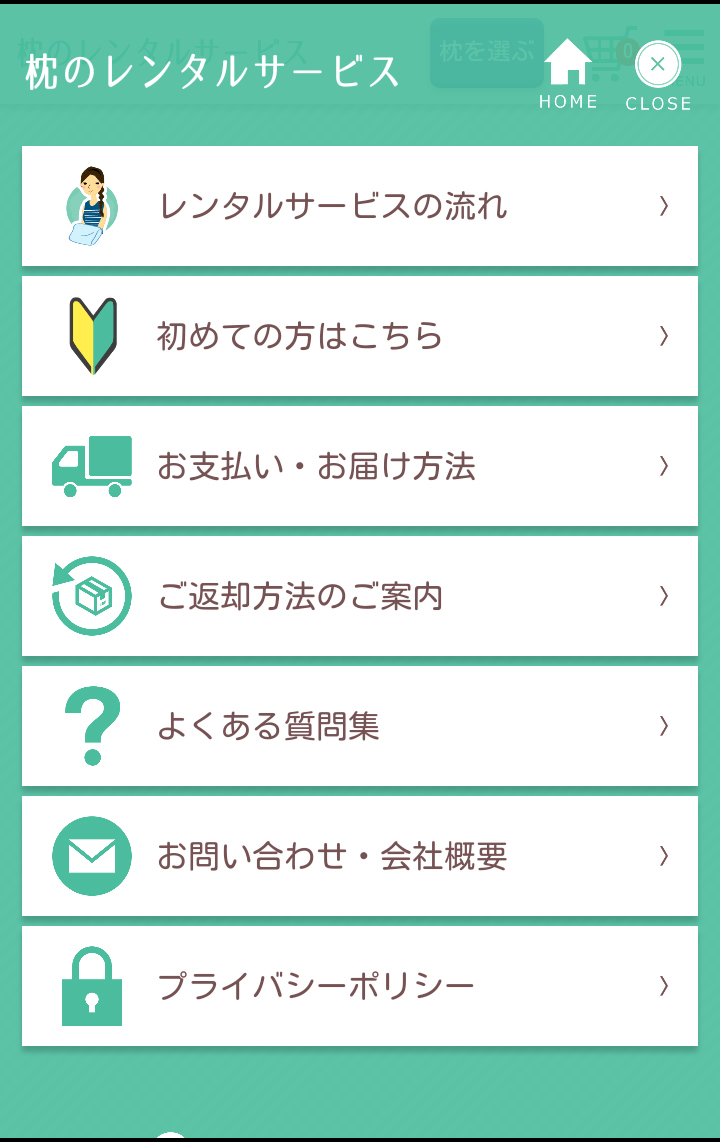Select the delivery truck icon

[90, 466]
